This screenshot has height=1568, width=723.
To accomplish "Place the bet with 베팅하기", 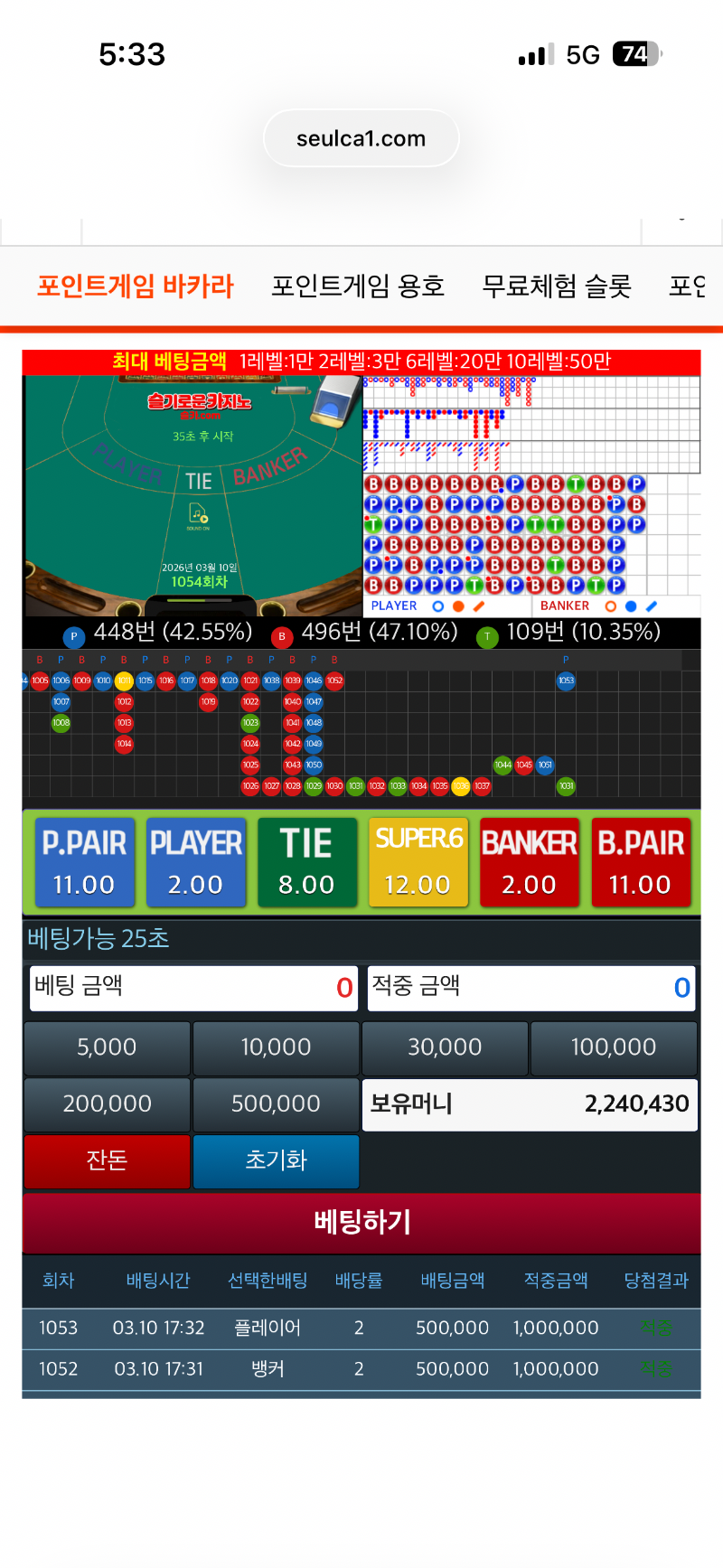I will (x=361, y=1222).
